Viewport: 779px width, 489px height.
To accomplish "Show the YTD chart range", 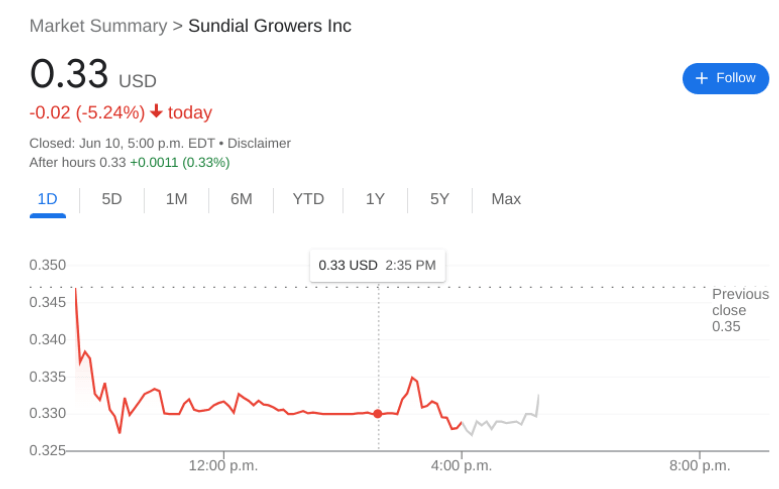I will click(x=308, y=199).
